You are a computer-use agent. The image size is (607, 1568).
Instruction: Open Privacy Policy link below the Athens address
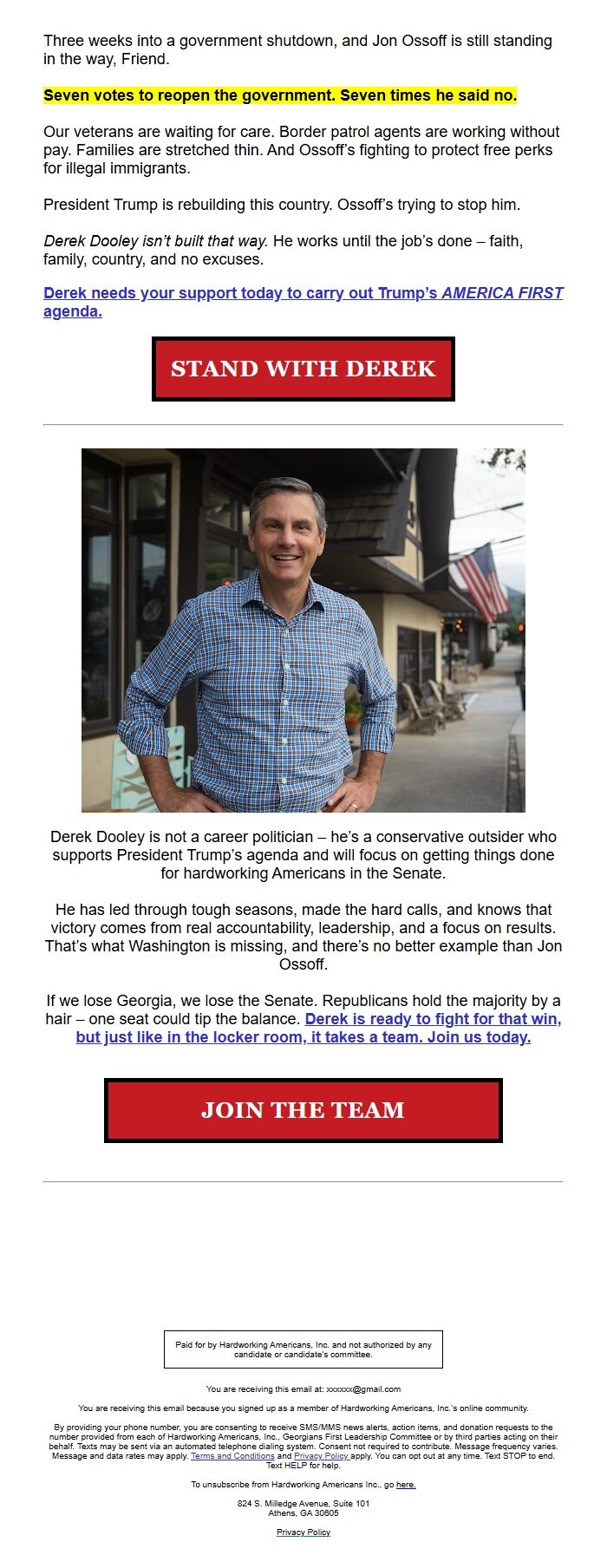click(x=303, y=1532)
